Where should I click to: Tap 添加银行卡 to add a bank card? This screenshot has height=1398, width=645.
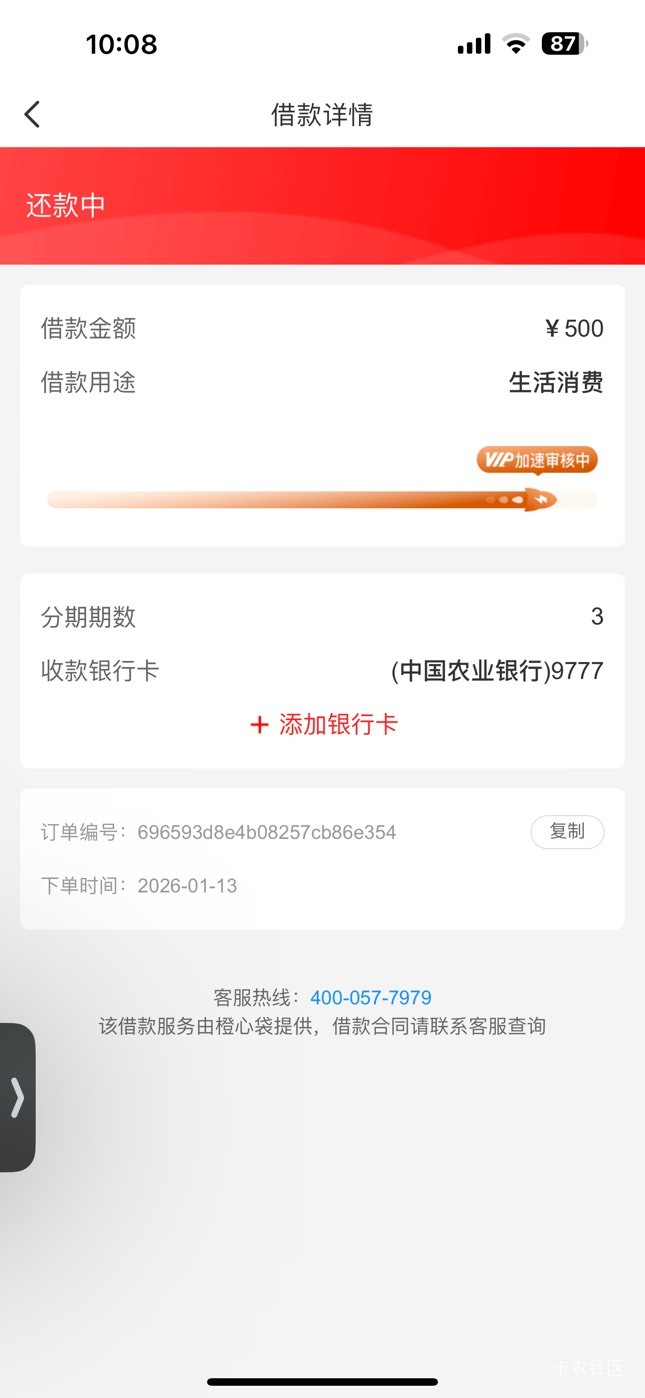click(x=323, y=725)
